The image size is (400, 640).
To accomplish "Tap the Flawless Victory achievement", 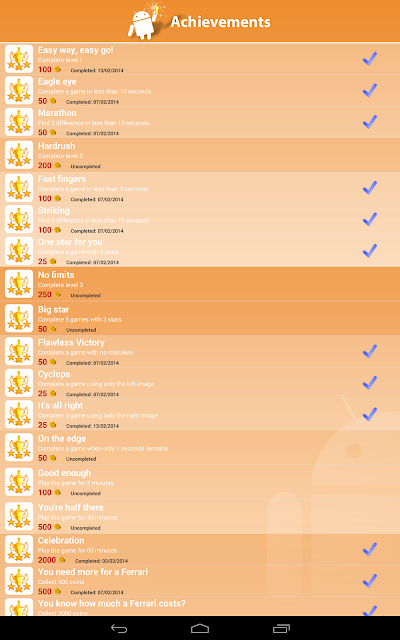I will [200, 351].
